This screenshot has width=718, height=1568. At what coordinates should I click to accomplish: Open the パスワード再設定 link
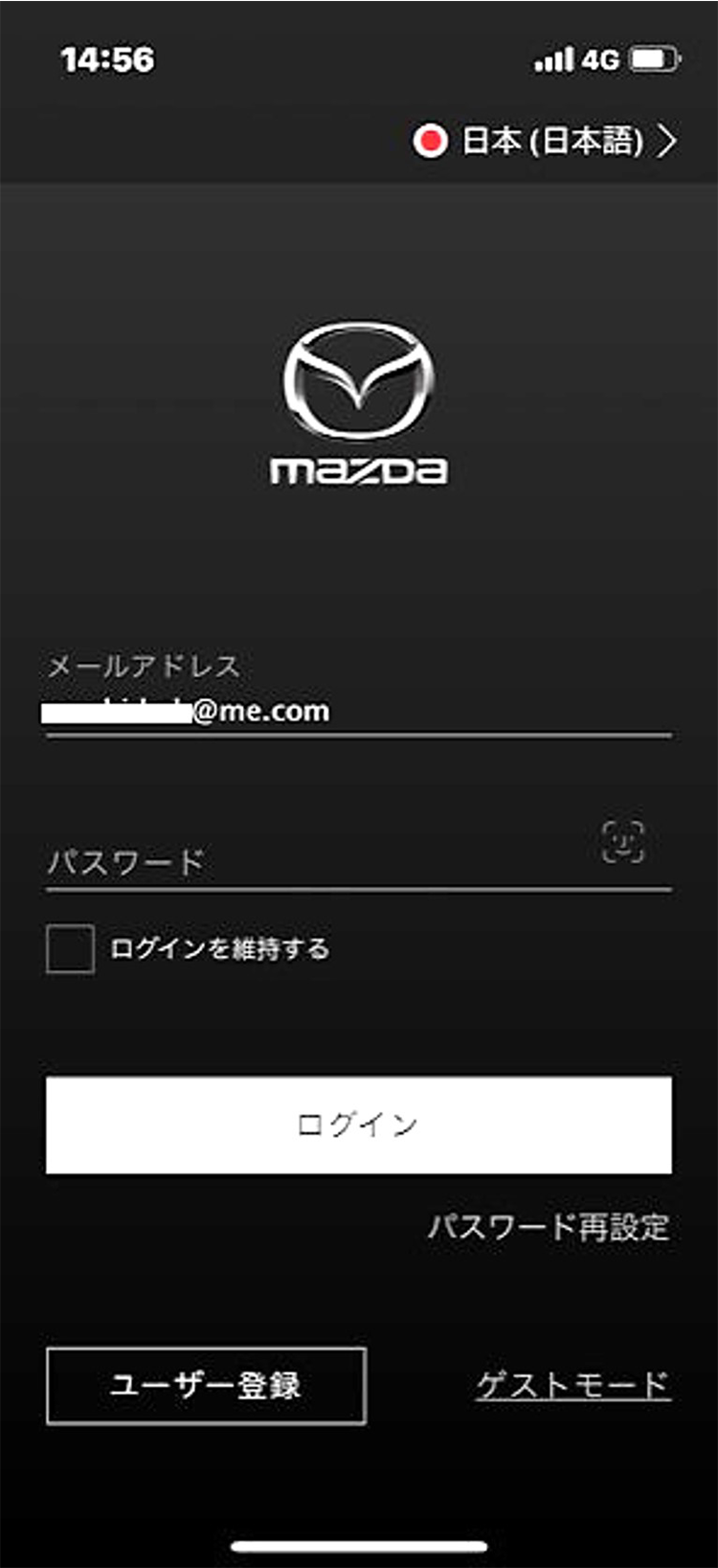coord(549,1227)
